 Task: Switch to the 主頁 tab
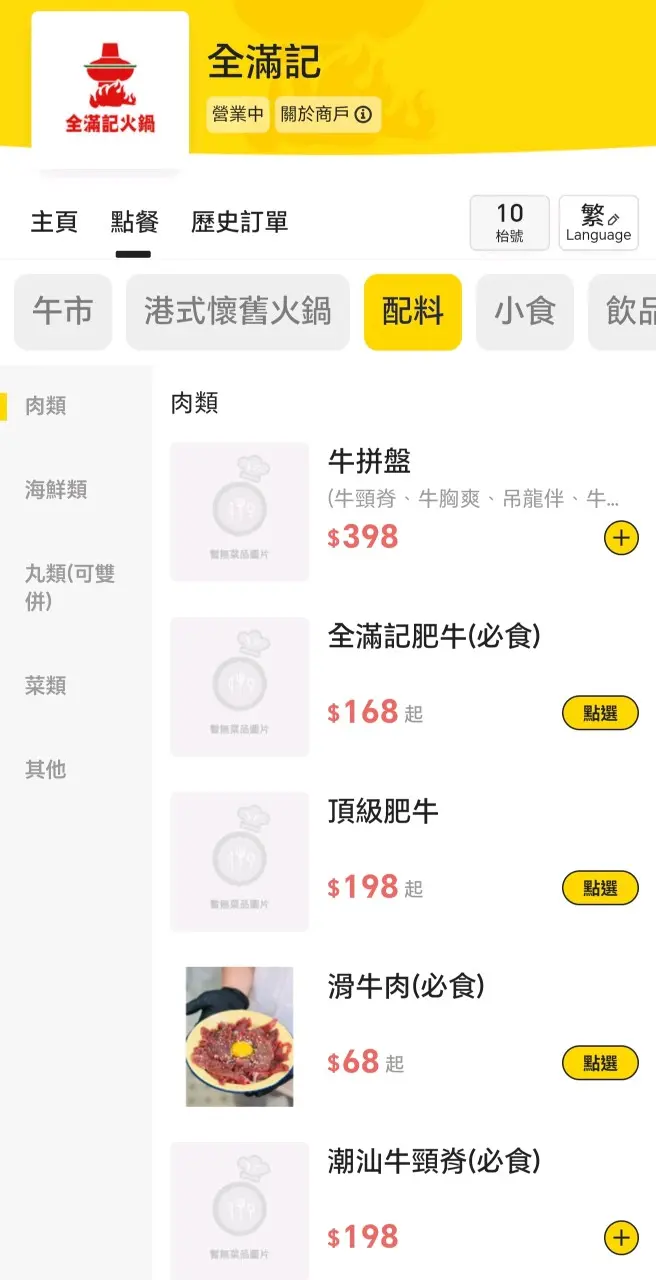point(54,222)
